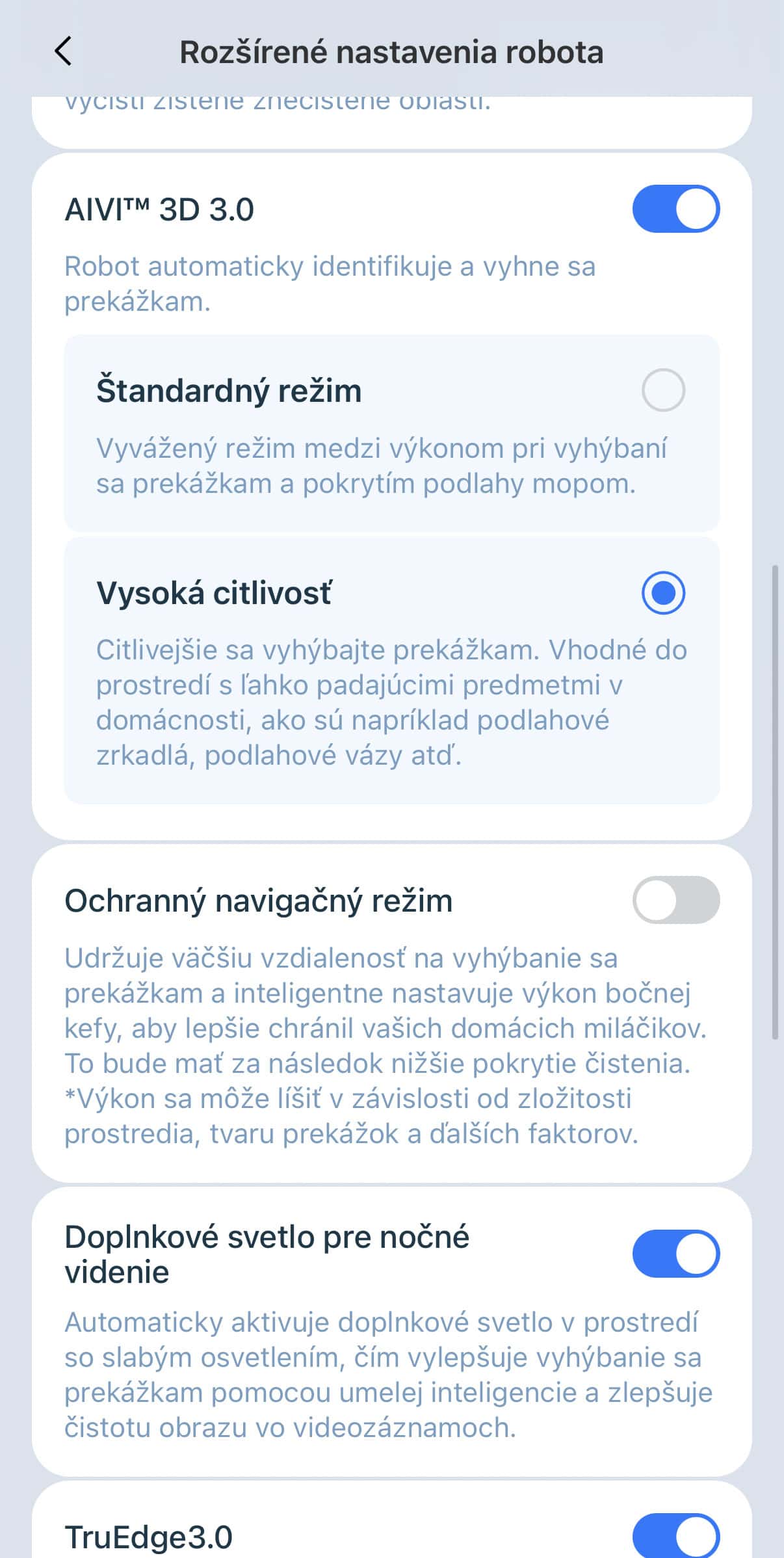Choose Vysoká citlivosť mode

click(x=662, y=593)
